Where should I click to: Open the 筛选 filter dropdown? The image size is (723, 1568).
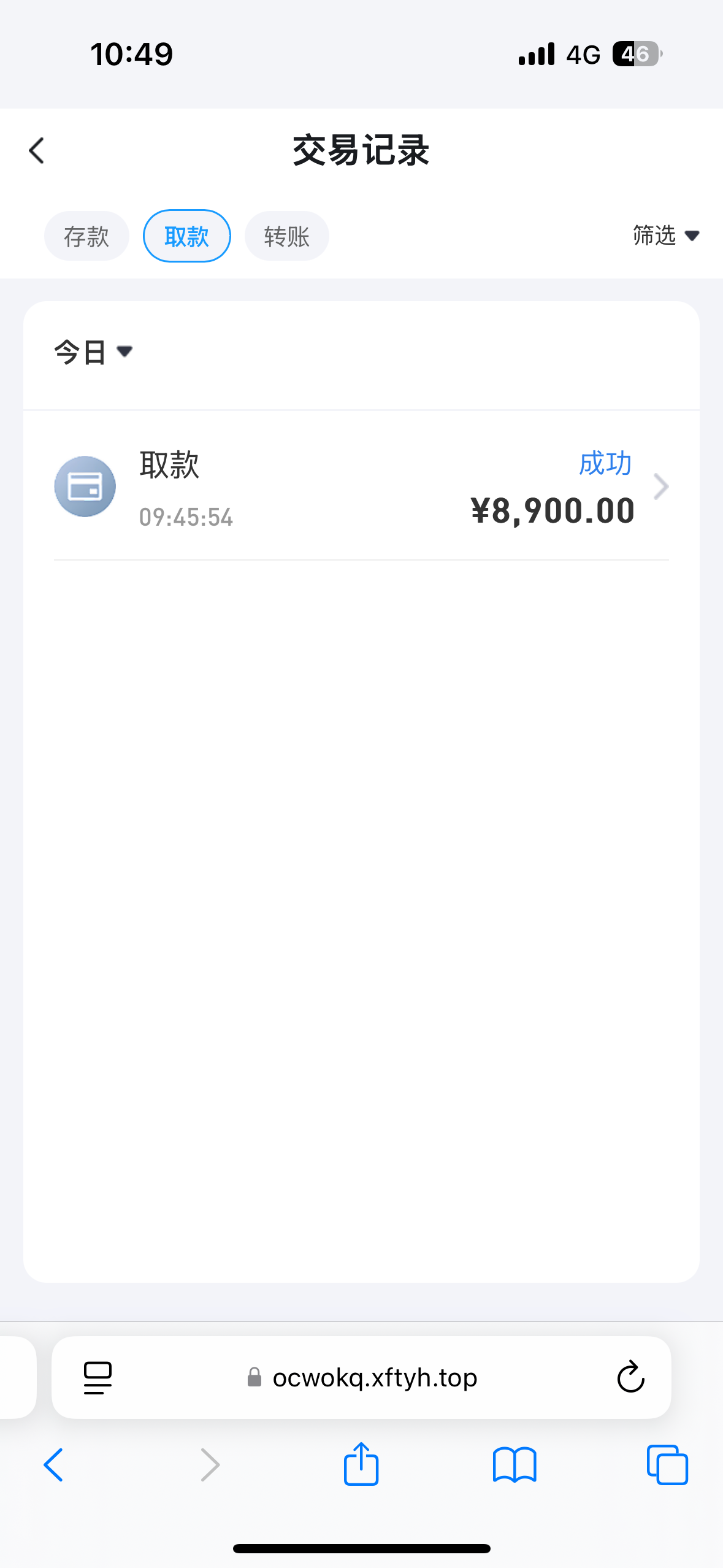(667, 236)
